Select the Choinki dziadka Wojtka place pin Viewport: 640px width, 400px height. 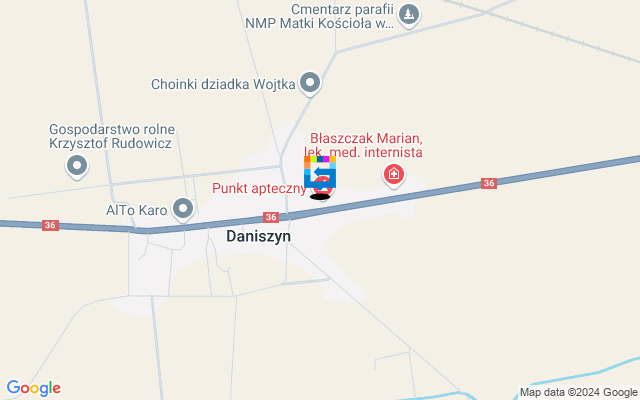[x=311, y=83]
